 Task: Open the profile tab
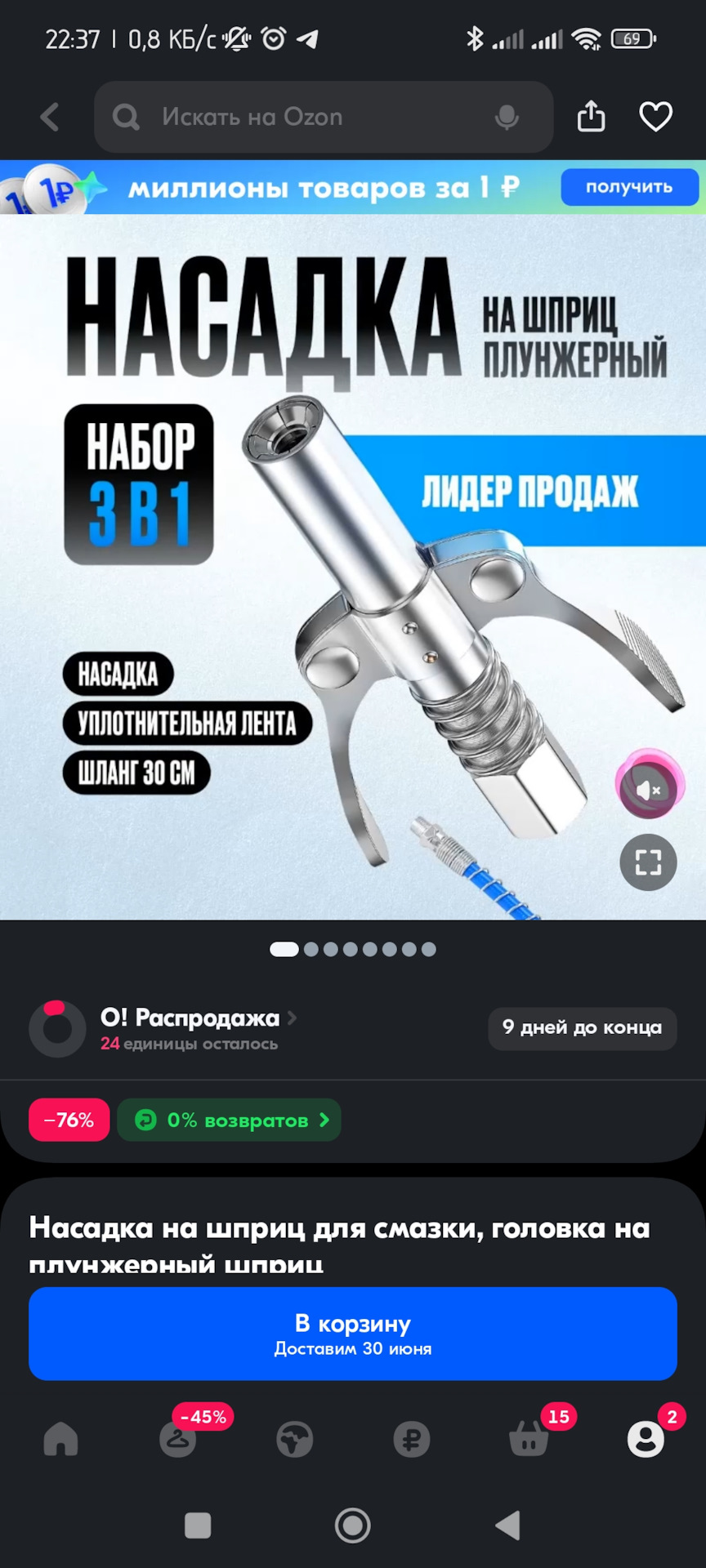[x=646, y=1439]
